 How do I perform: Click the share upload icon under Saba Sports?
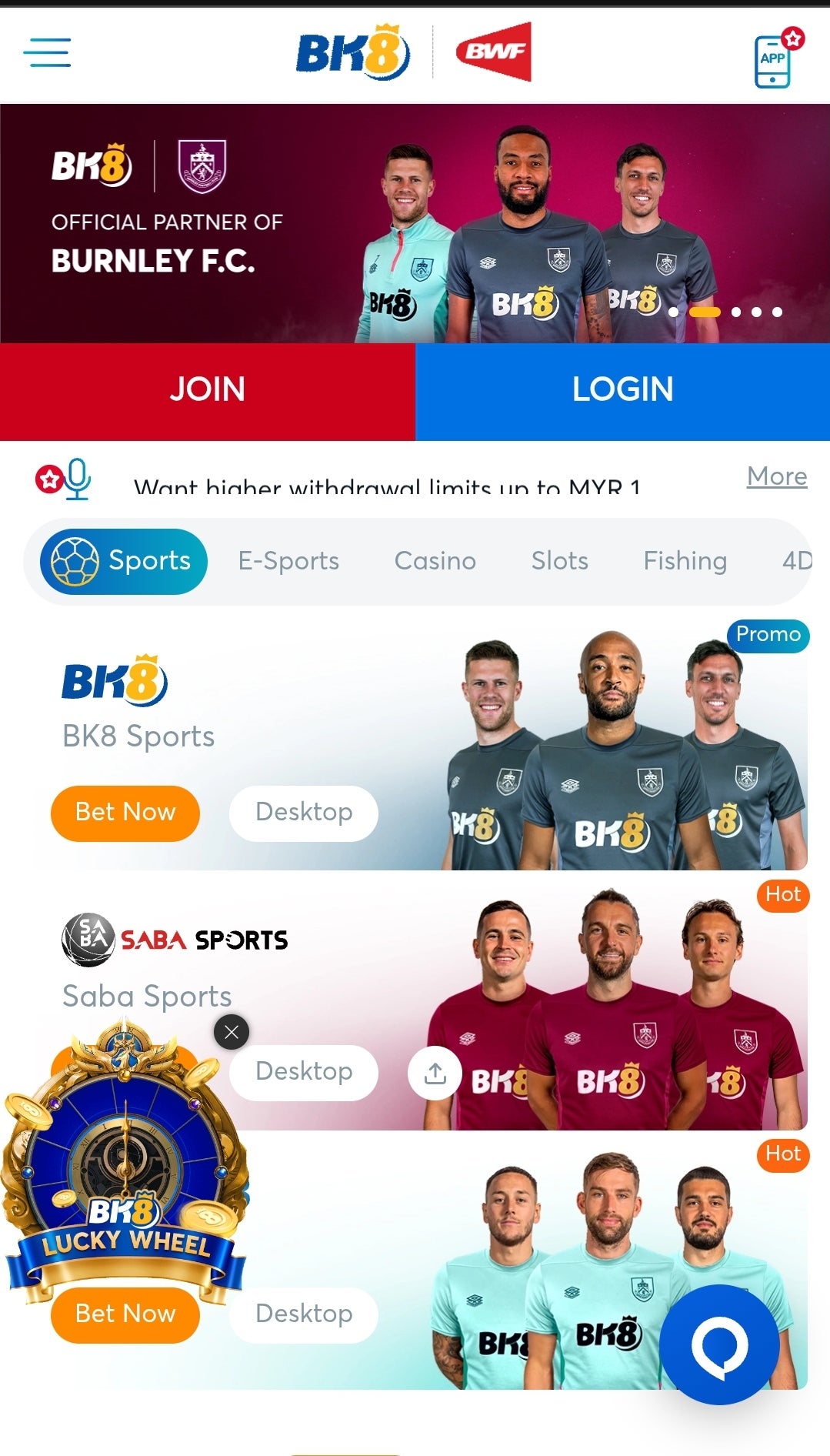point(435,1072)
